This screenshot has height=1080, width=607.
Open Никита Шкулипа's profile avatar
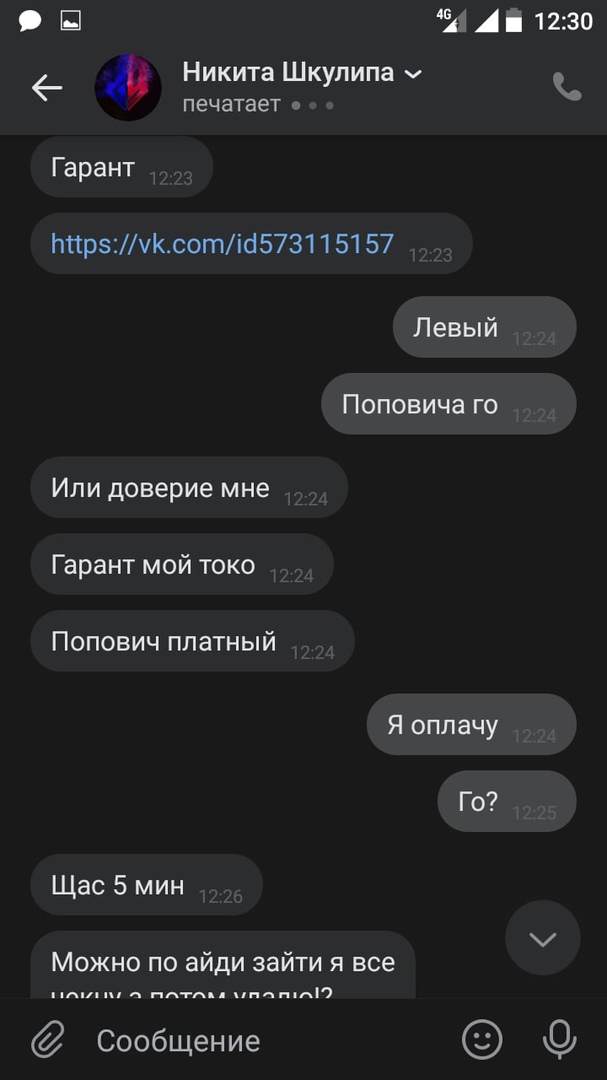click(x=128, y=88)
